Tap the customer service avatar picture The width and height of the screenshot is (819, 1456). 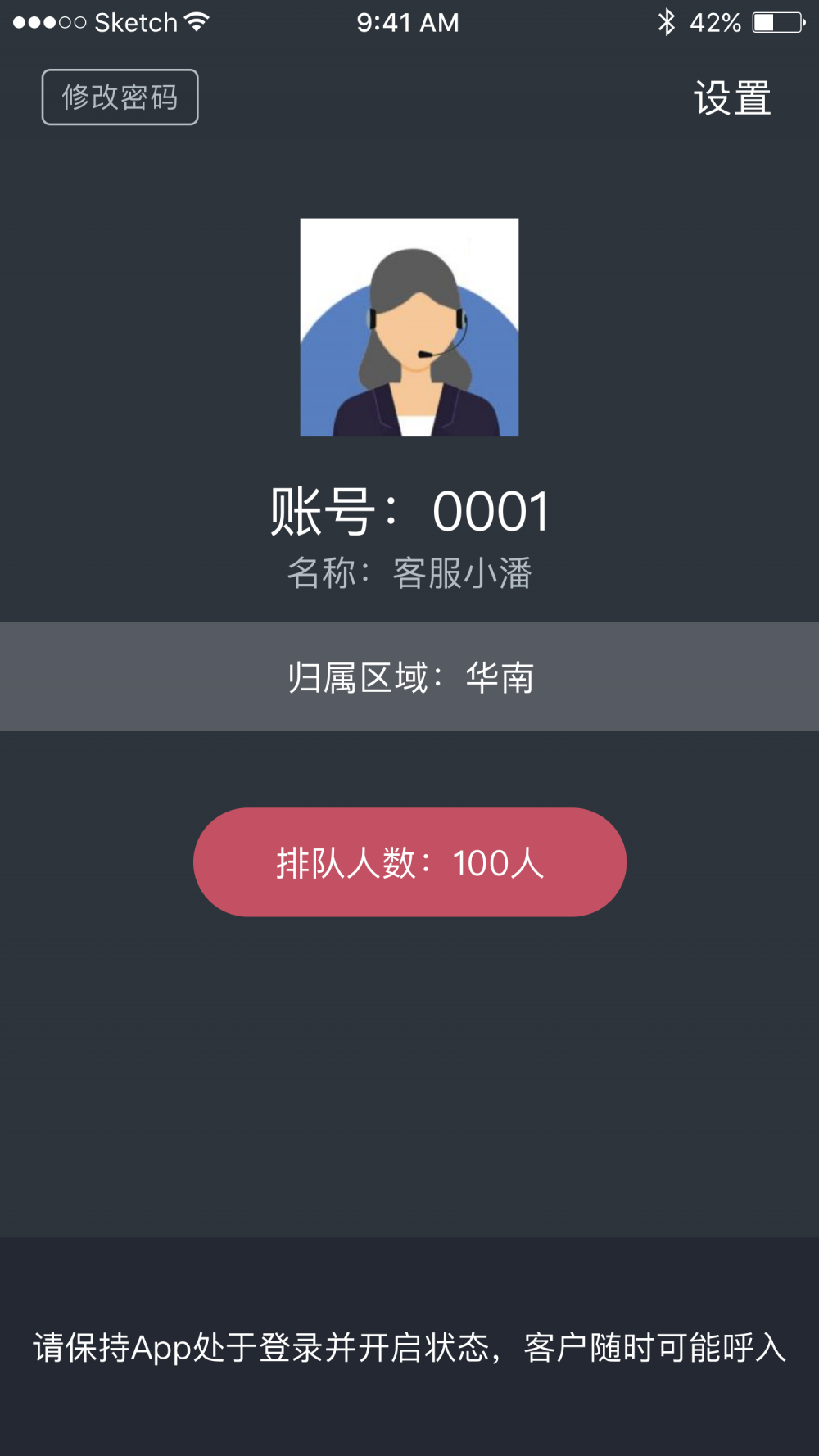point(409,328)
